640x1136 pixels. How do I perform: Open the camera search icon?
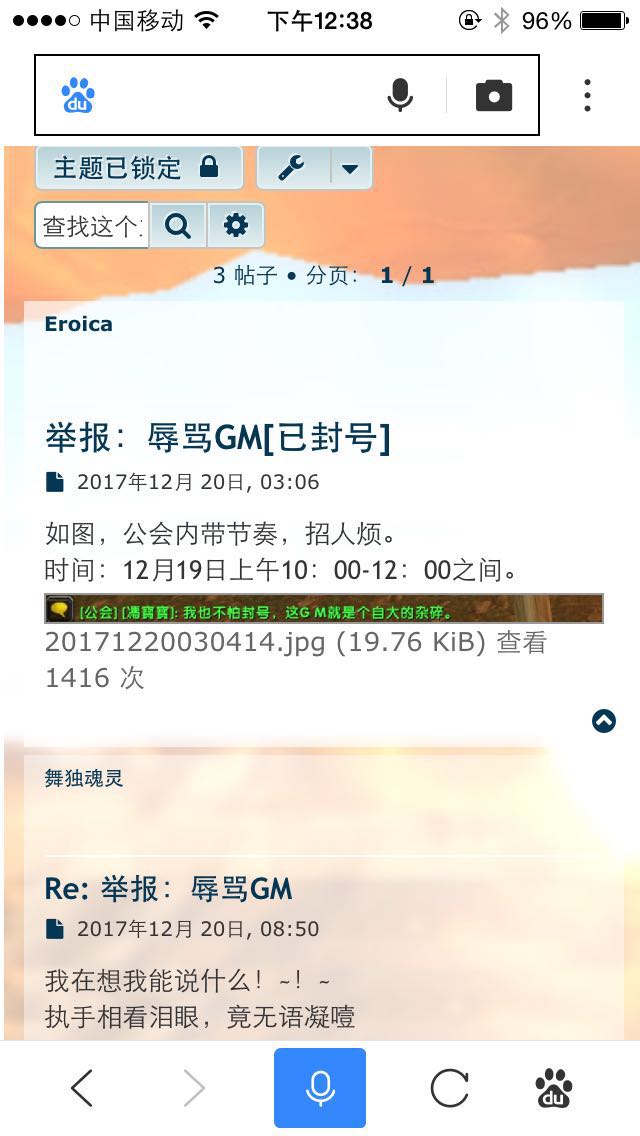coord(493,96)
